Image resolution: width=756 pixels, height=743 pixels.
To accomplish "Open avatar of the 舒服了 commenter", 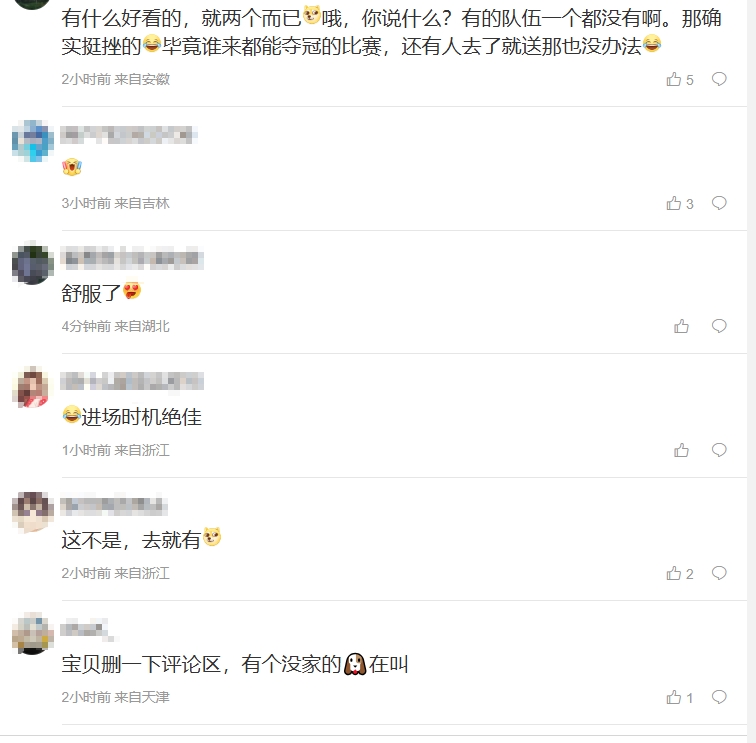I will pos(32,264).
